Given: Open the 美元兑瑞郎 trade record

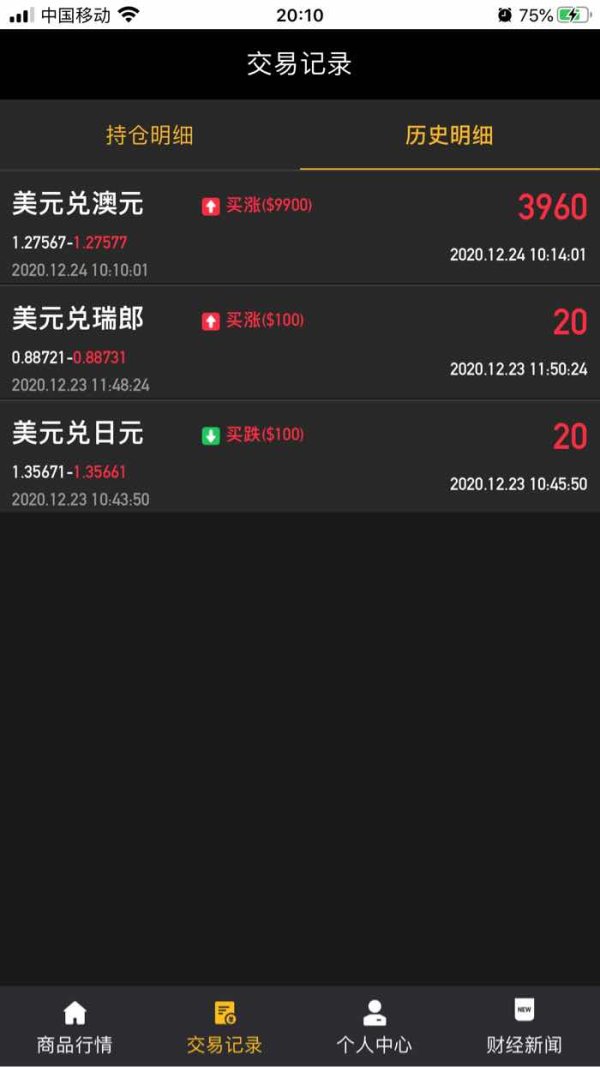Looking at the screenshot, I should [300, 342].
